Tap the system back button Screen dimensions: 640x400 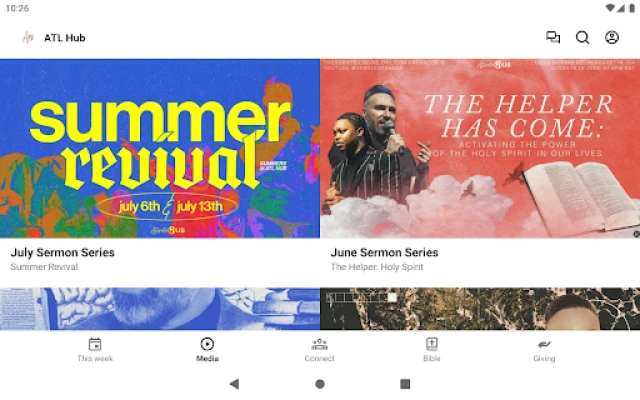(234, 383)
